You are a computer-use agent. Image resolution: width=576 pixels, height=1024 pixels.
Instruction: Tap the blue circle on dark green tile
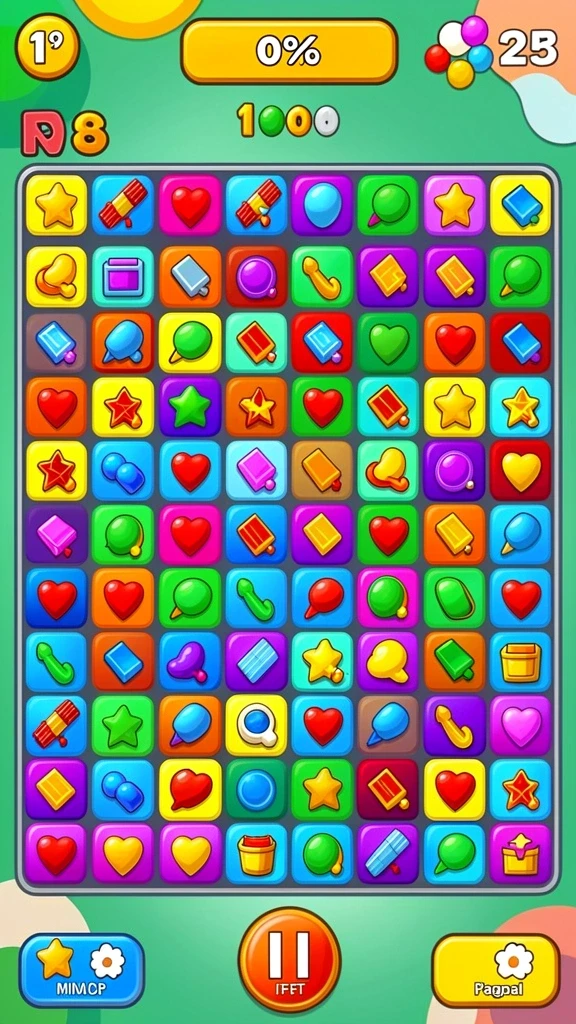(x=257, y=788)
